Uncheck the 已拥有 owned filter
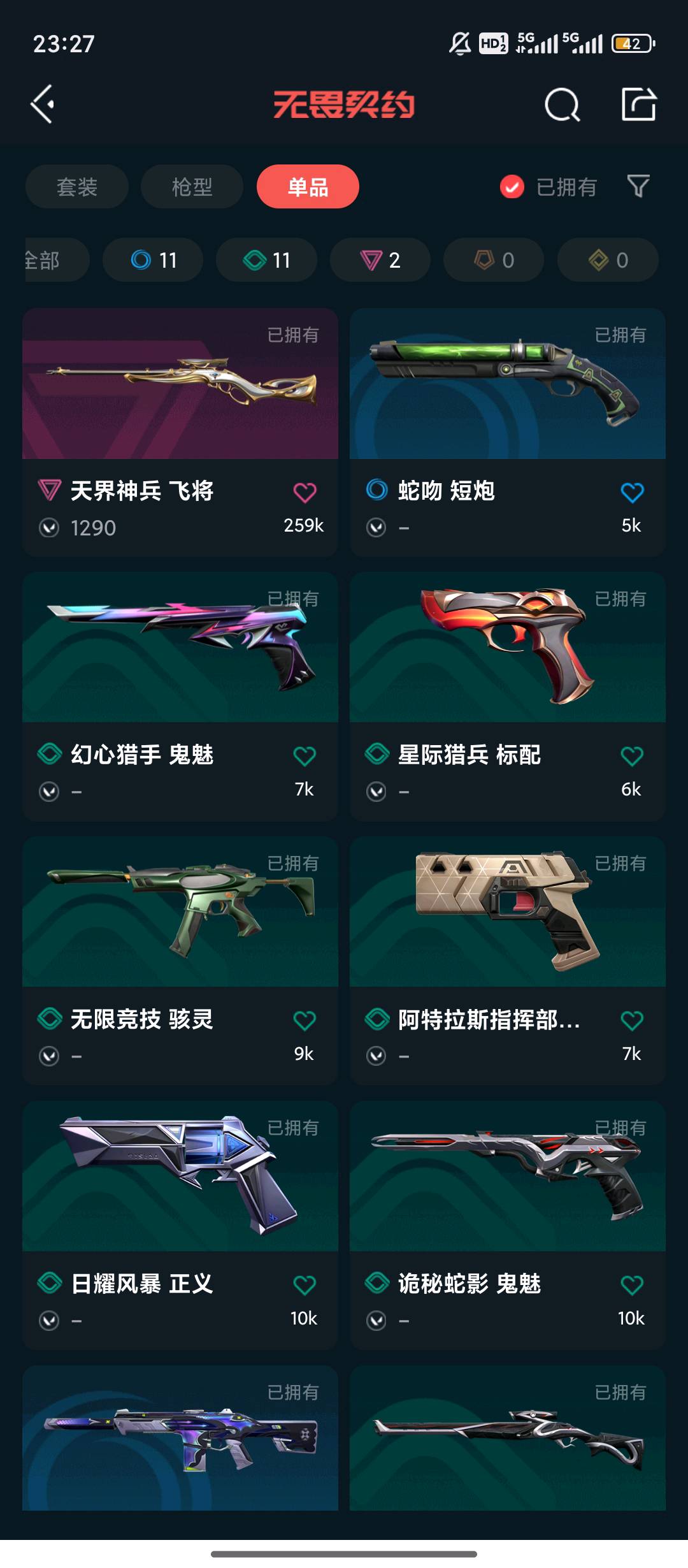The height and width of the screenshot is (1568, 688). 512,187
